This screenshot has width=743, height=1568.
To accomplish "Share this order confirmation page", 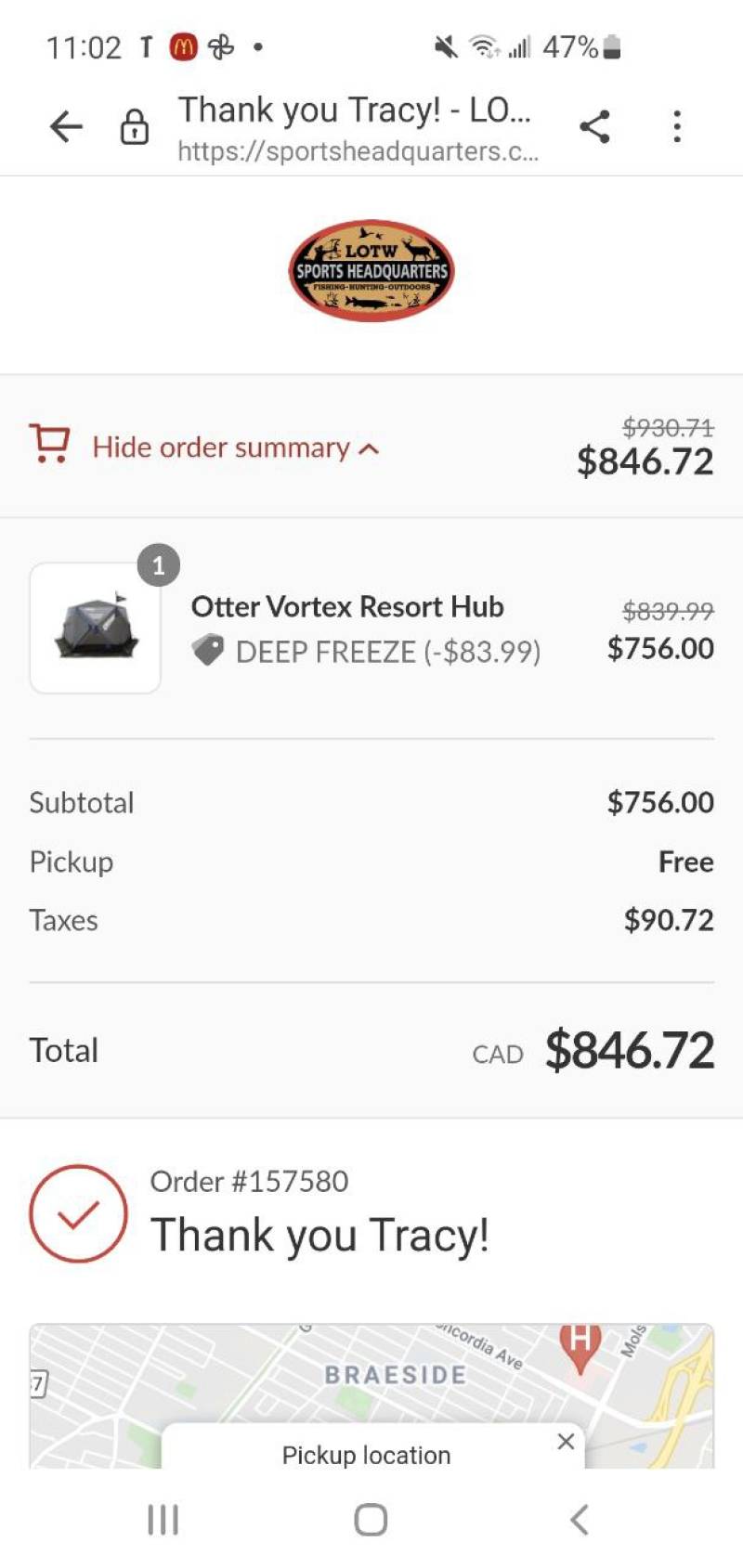I will click(594, 126).
